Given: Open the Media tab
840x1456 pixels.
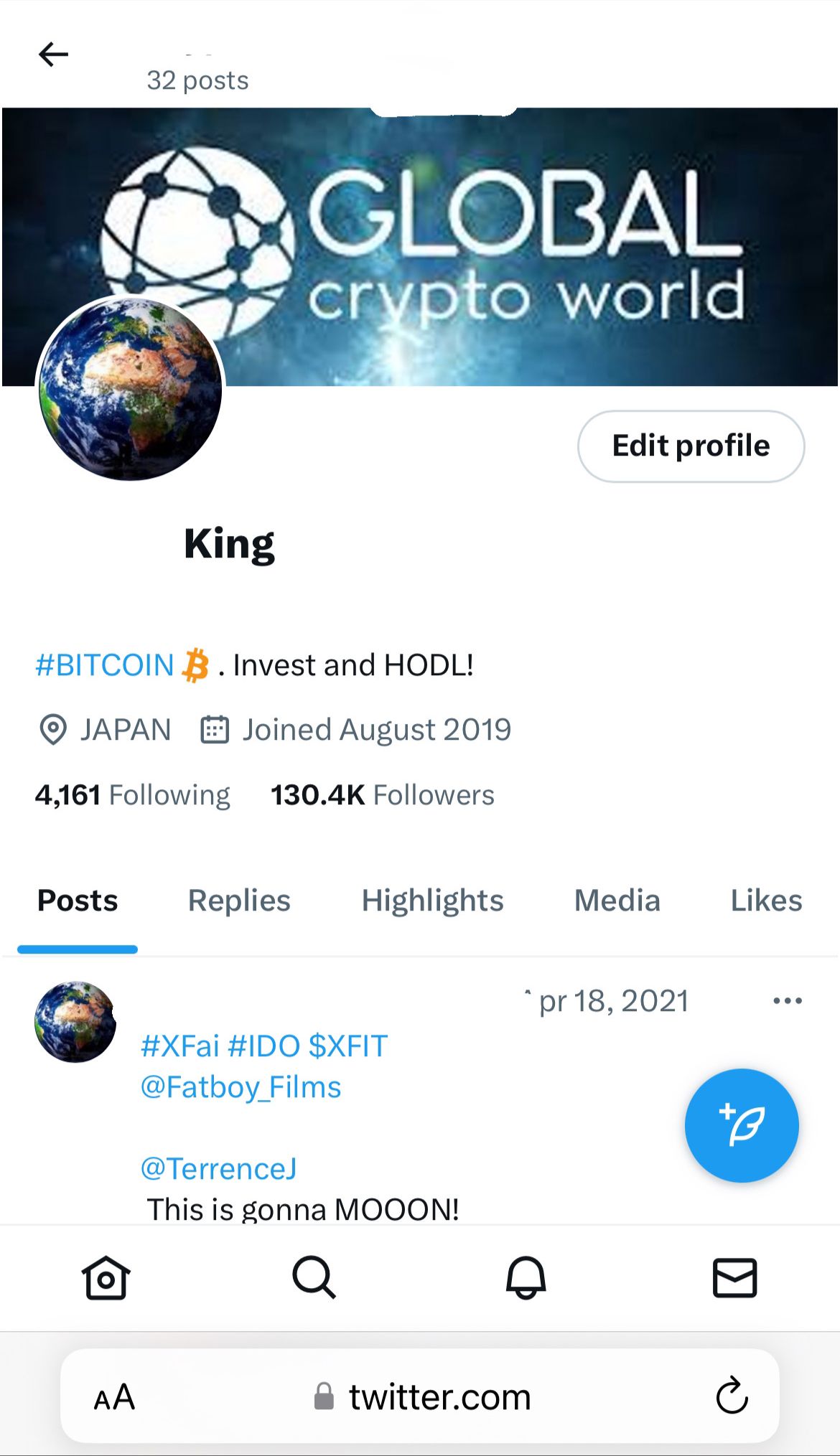Looking at the screenshot, I should point(617,900).
